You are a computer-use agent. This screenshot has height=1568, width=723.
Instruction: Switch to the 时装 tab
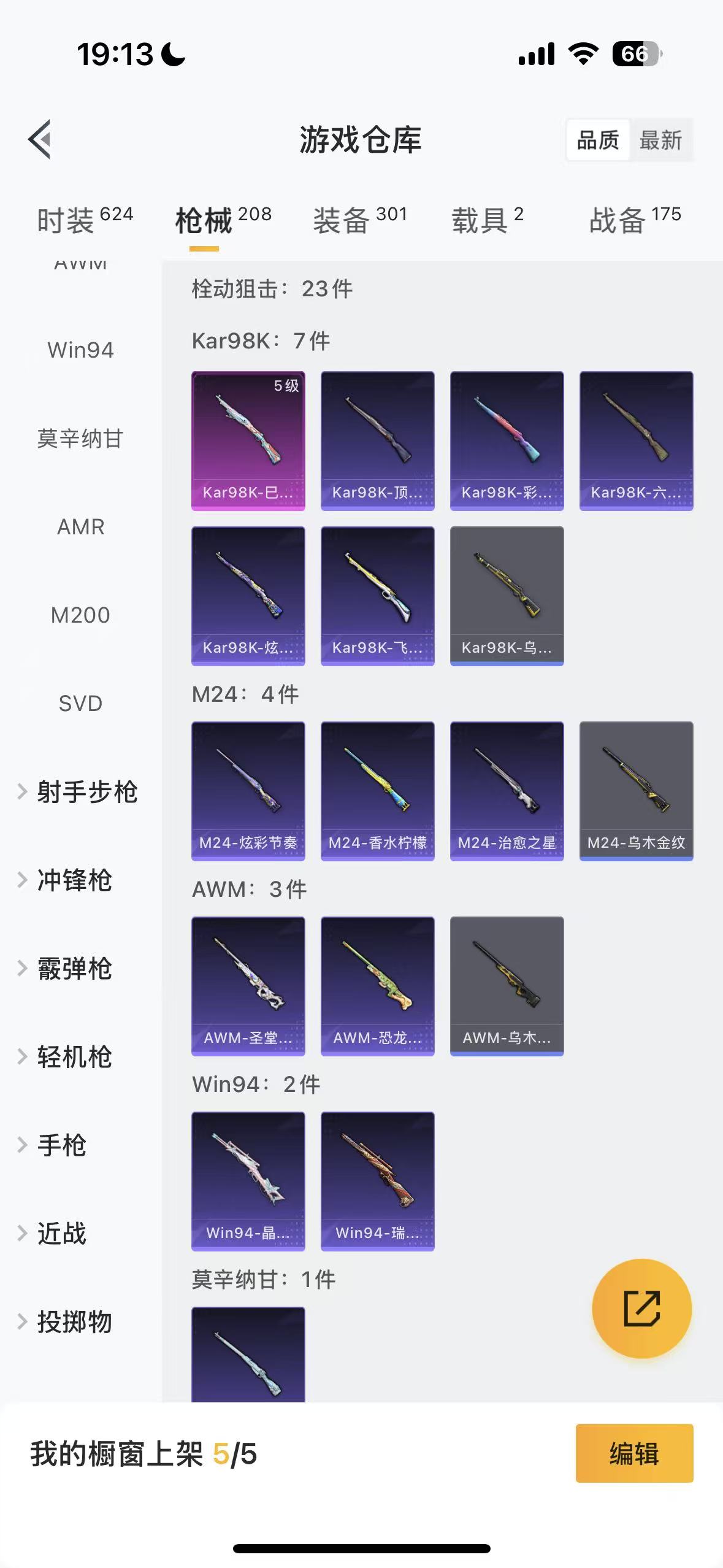coord(85,219)
